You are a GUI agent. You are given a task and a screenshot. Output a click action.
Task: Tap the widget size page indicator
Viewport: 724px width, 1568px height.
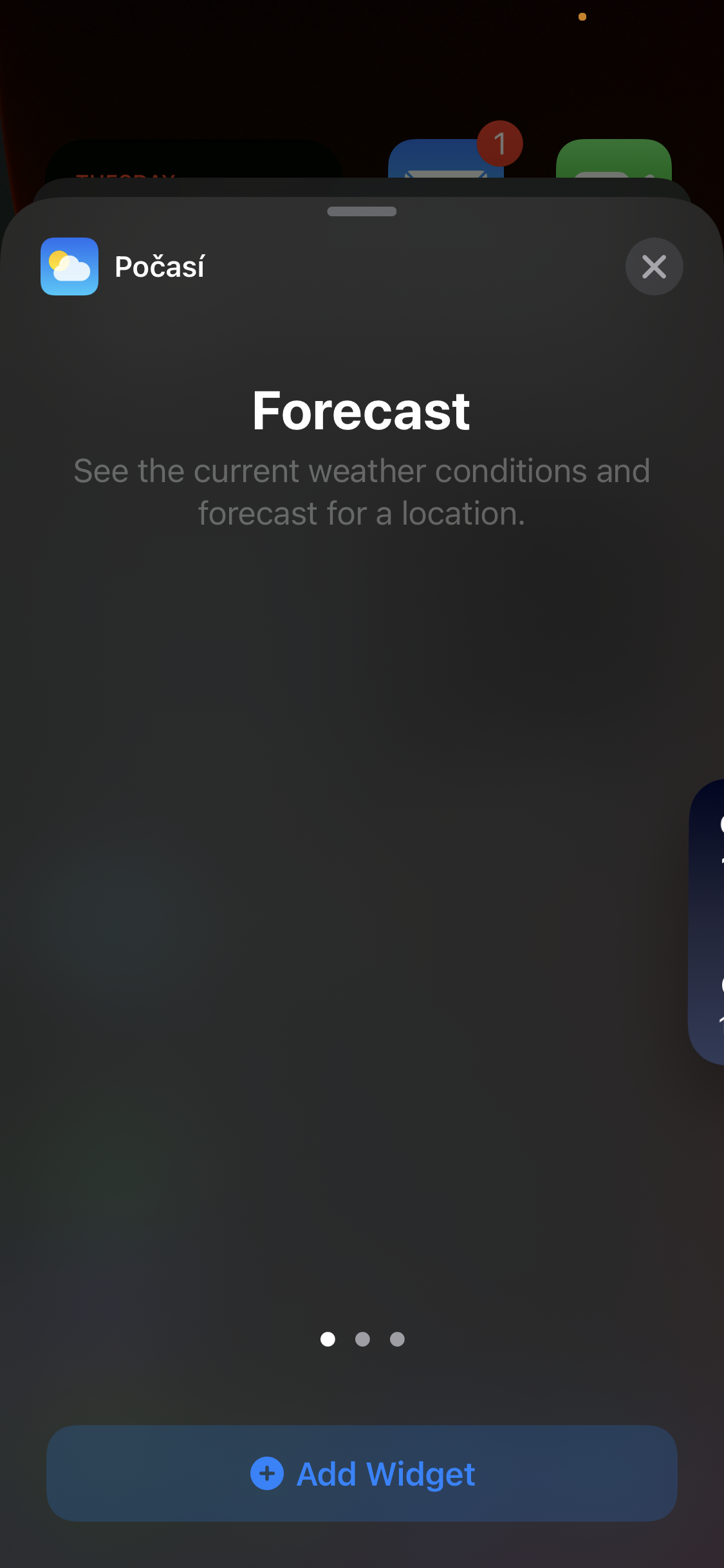pos(362,1339)
